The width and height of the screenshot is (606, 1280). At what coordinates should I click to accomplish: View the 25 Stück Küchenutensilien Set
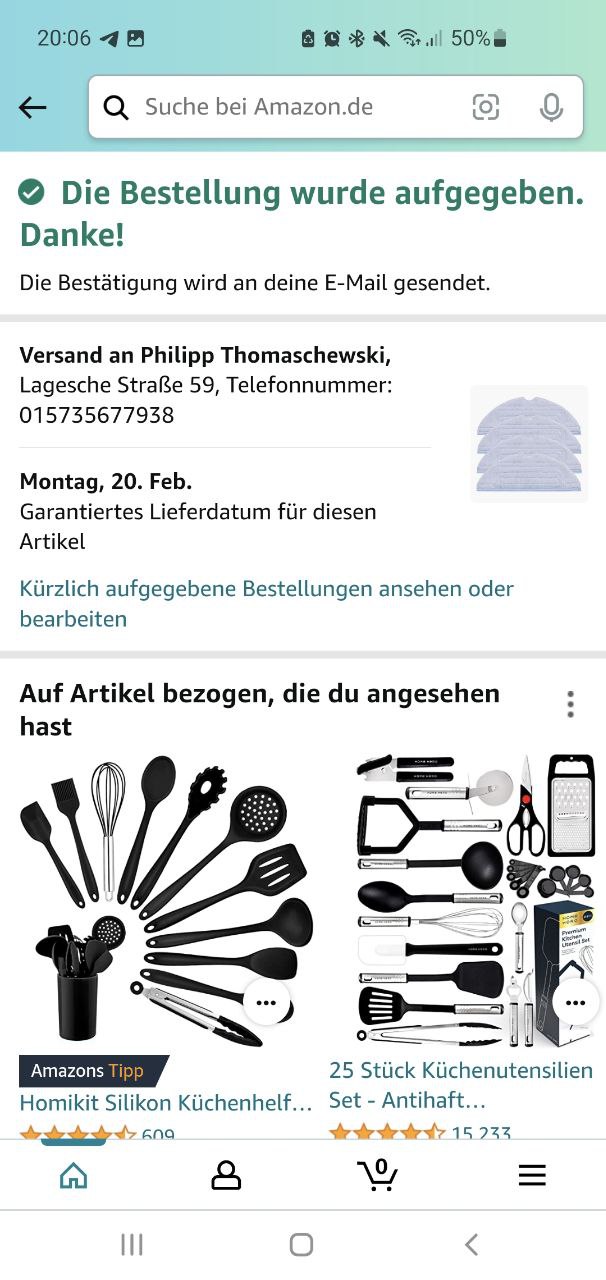pos(460,1084)
